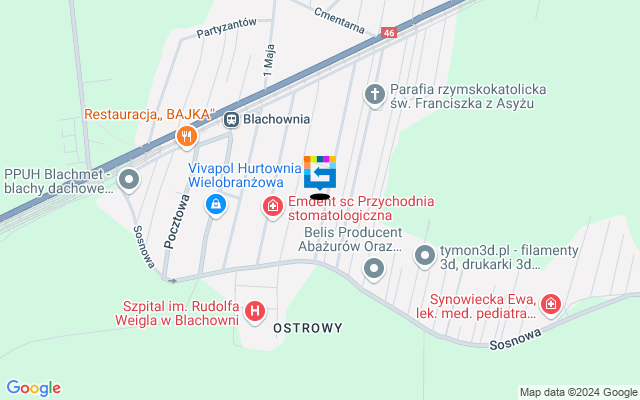Tap the Belis Producent Abażurów marker
The width and height of the screenshot is (640, 400).
click(374, 267)
